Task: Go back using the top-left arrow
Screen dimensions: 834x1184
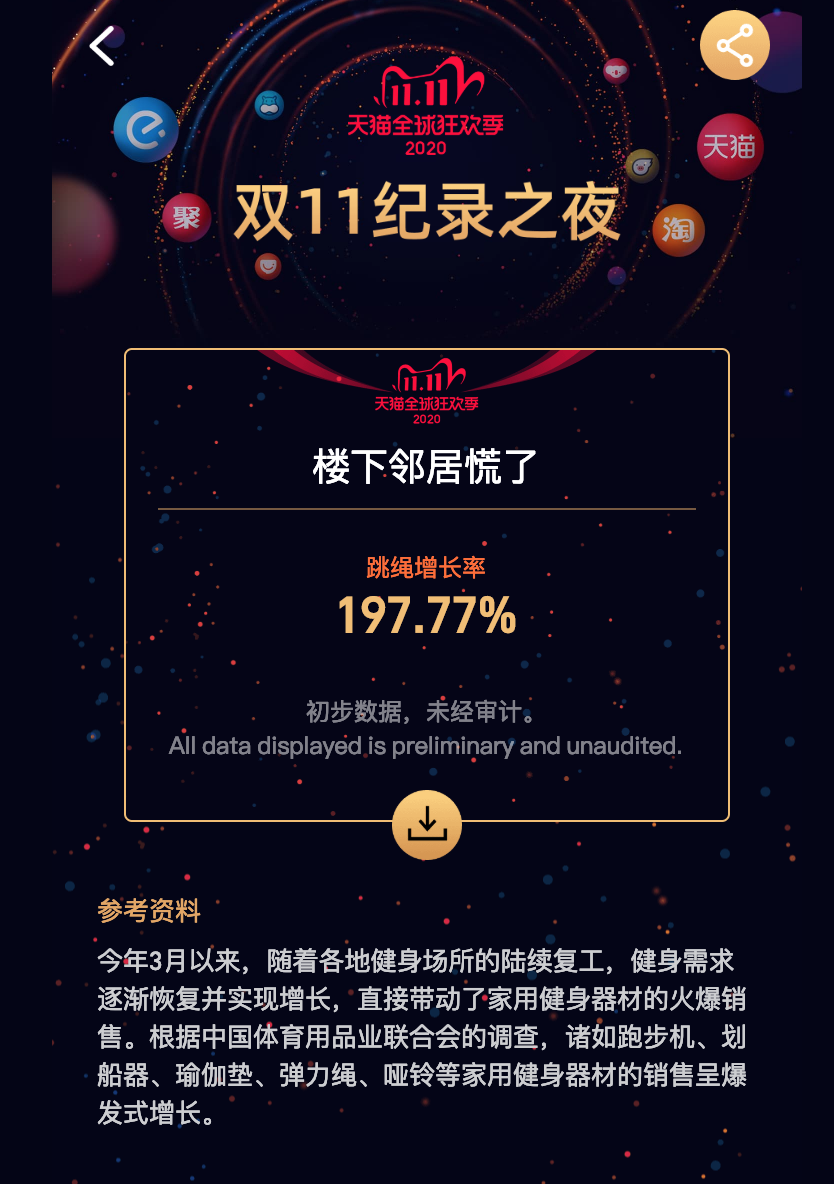Action: 103,46
